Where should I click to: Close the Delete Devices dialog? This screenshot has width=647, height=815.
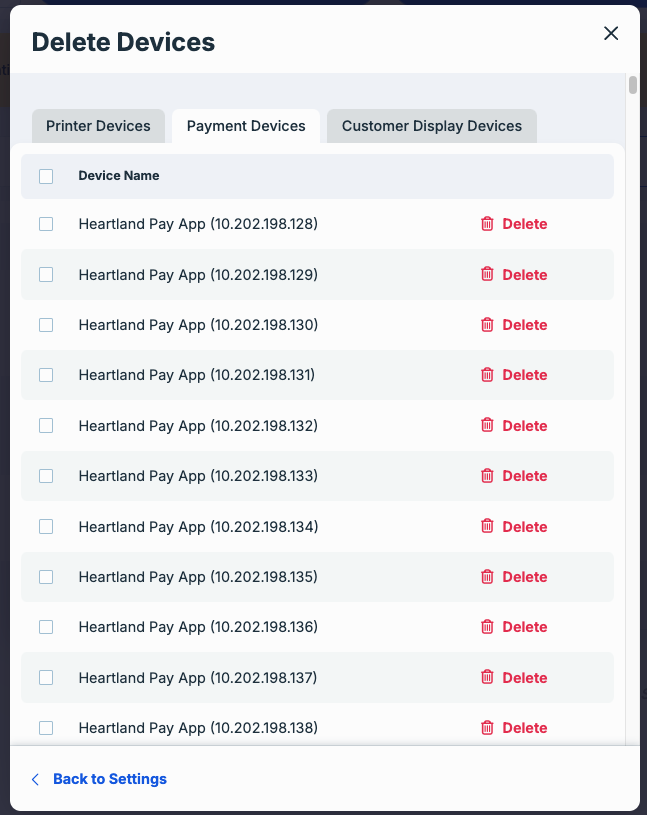click(611, 33)
